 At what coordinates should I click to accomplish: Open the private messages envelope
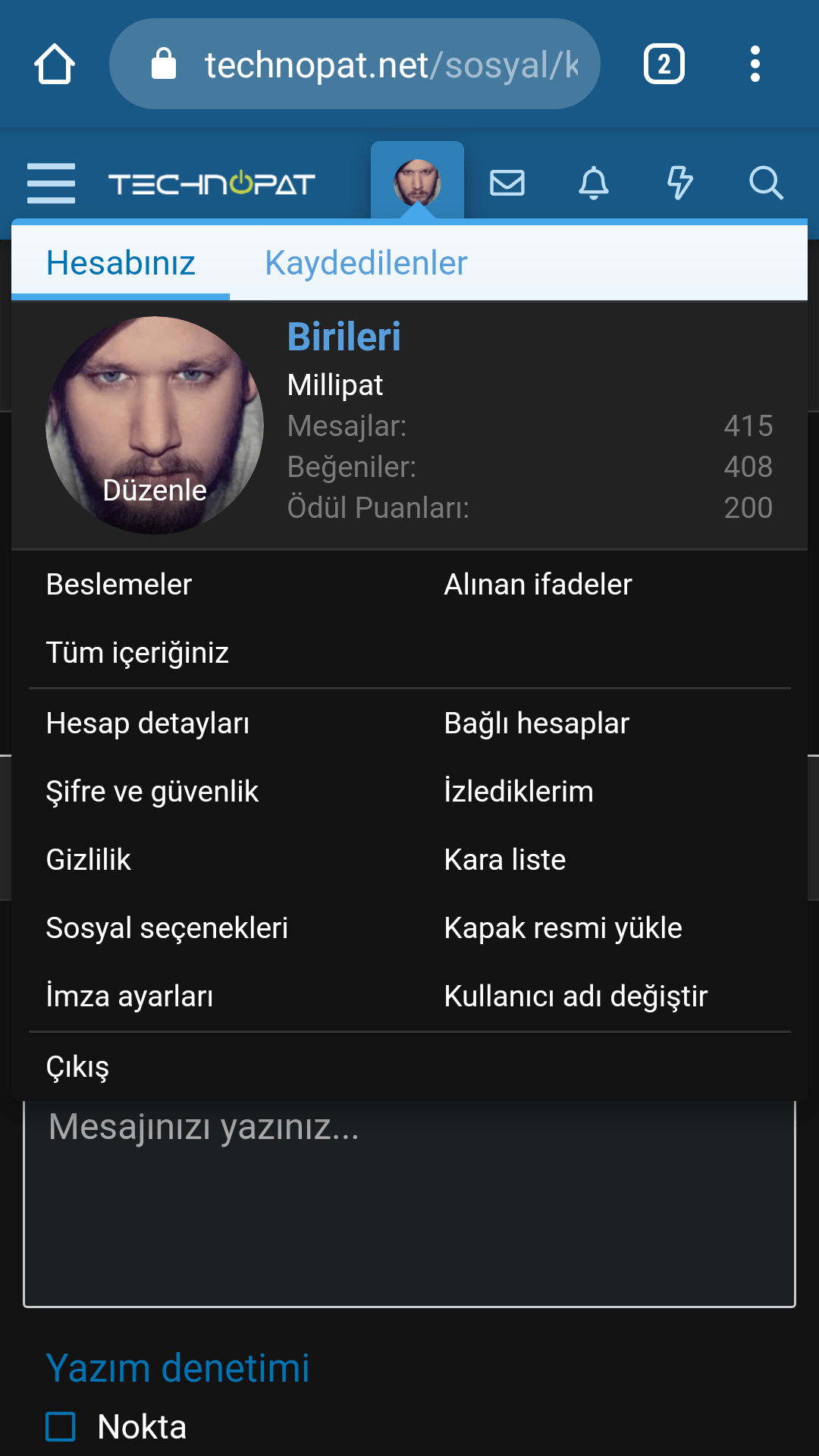(x=507, y=183)
